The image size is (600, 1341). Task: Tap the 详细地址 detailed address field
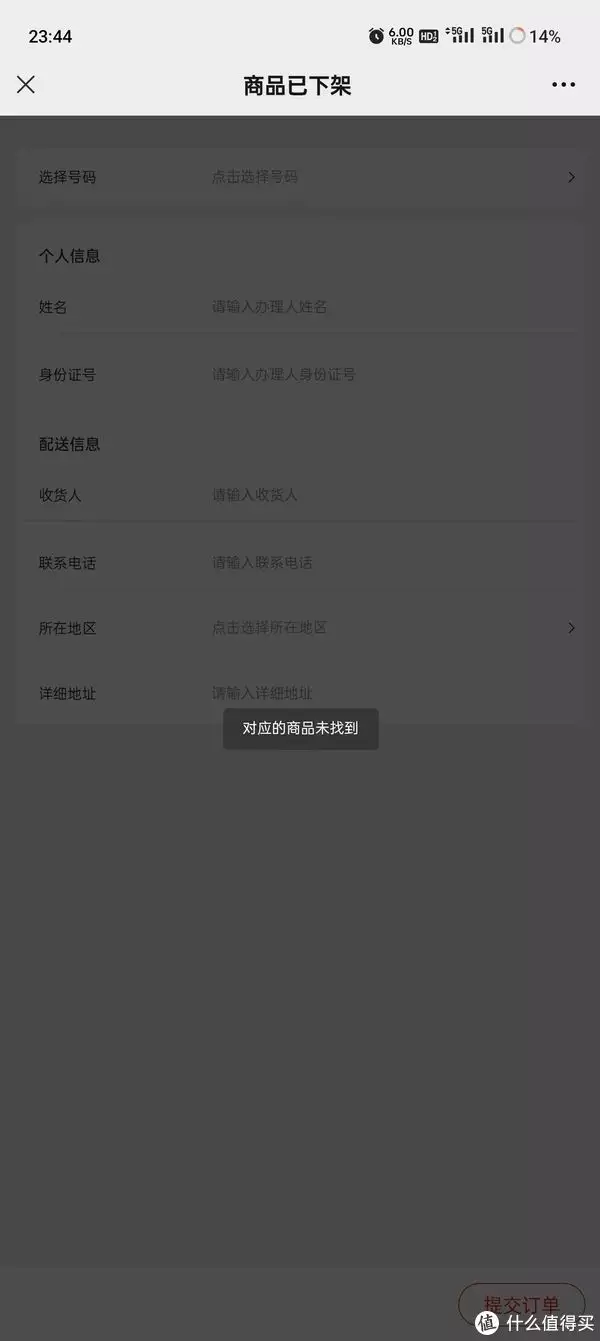380,693
